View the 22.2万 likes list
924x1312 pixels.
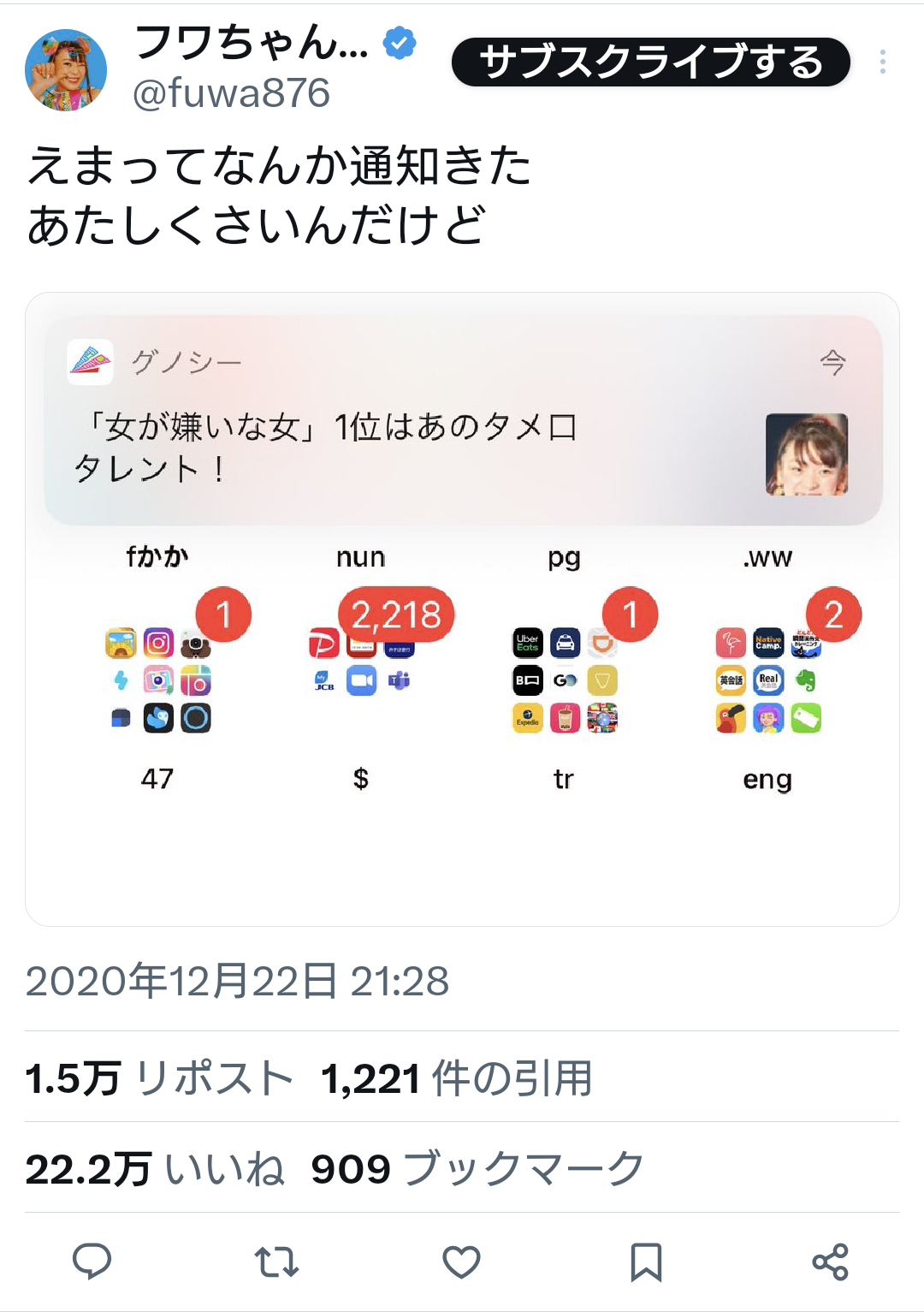tap(155, 1169)
